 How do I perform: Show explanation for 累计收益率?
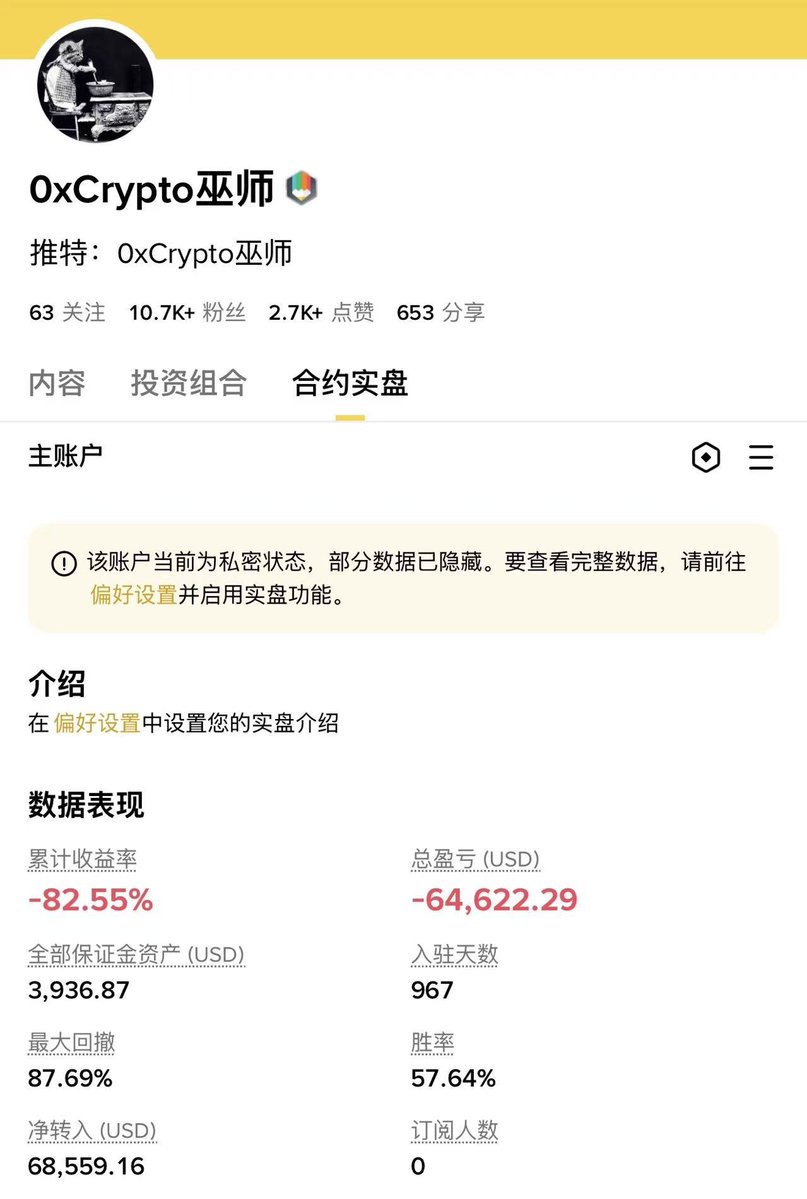[x=82, y=858]
